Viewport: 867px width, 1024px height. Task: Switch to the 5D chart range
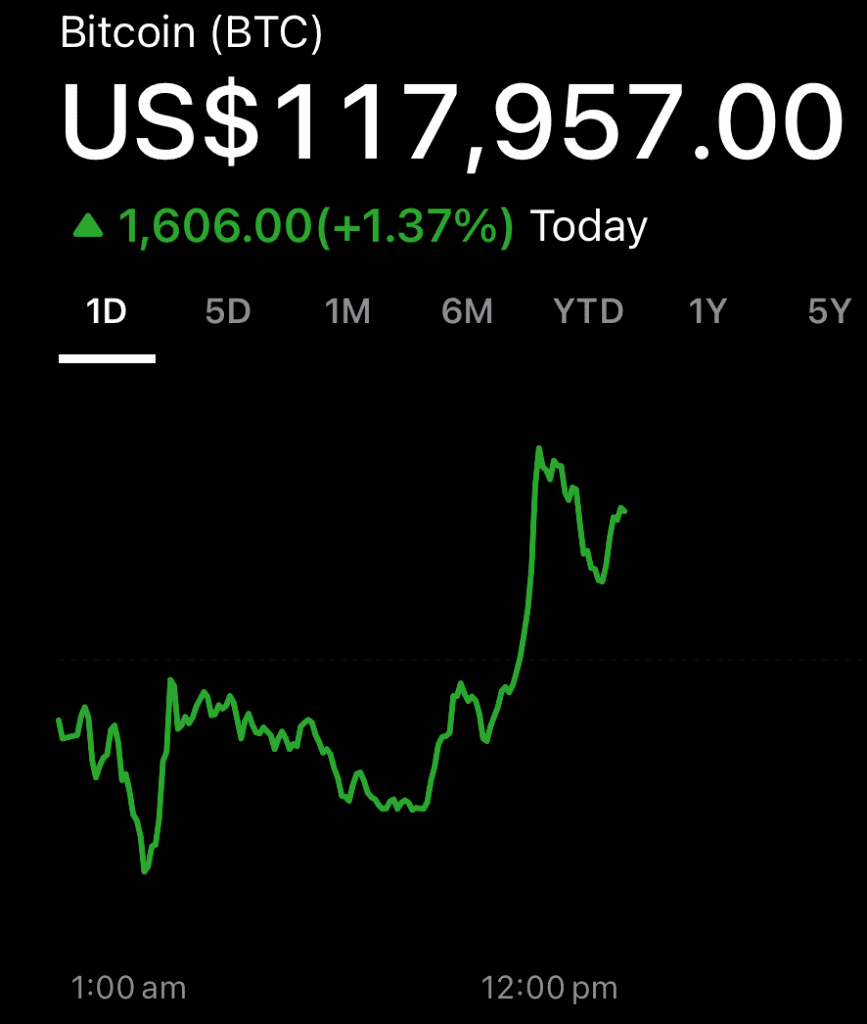227,313
